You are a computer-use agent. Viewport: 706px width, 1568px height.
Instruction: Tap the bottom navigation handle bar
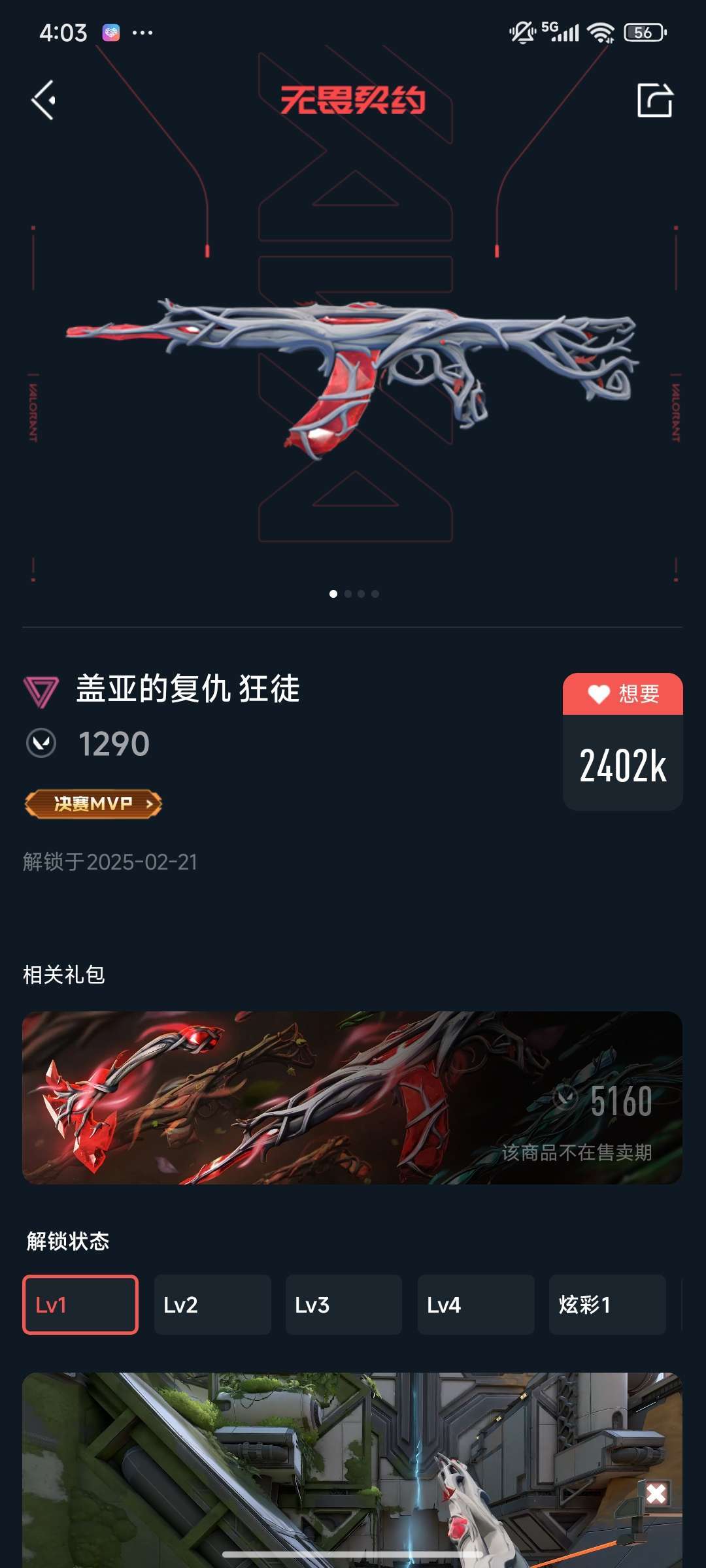tap(353, 1555)
